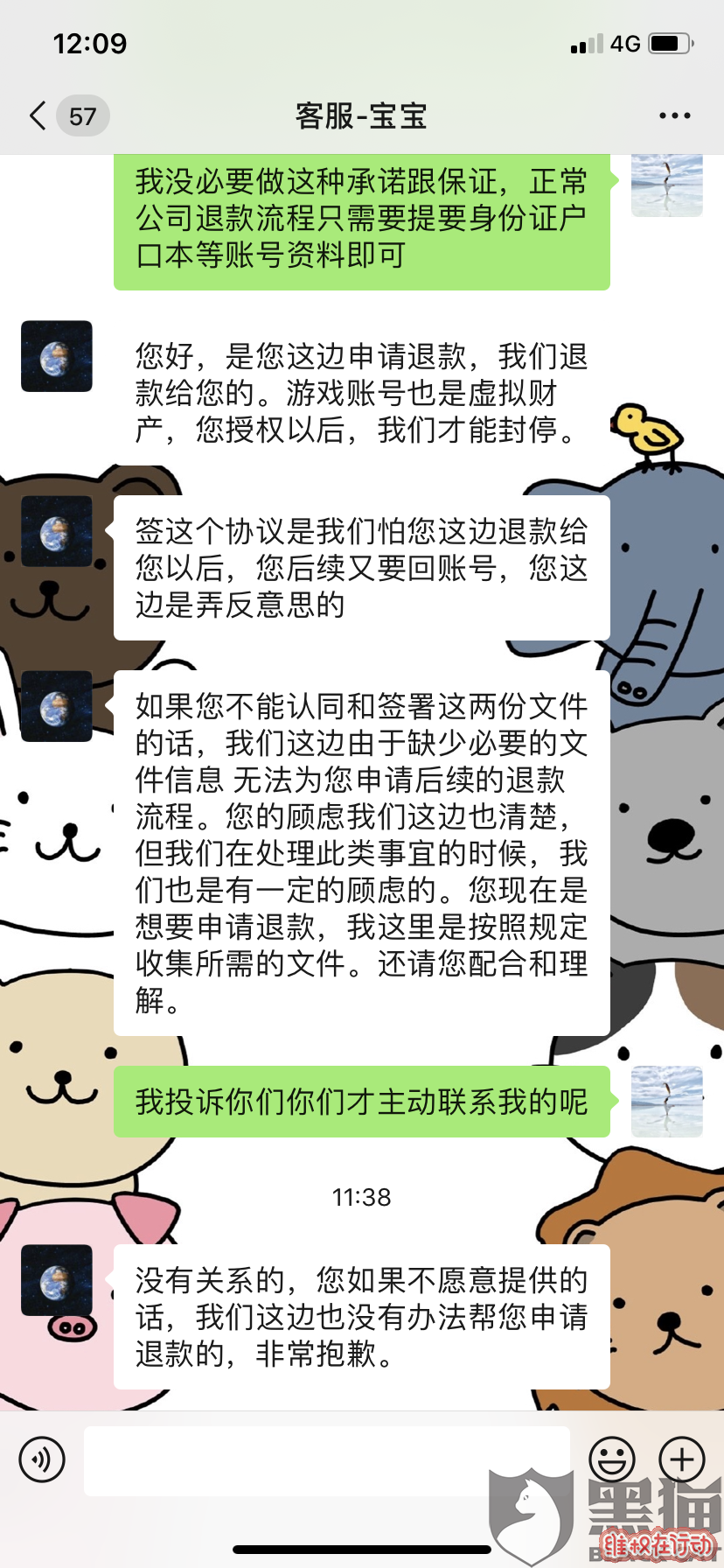724x1568 pixels.
Task: Go back to the chat list
Action: (x=38, y=115)
